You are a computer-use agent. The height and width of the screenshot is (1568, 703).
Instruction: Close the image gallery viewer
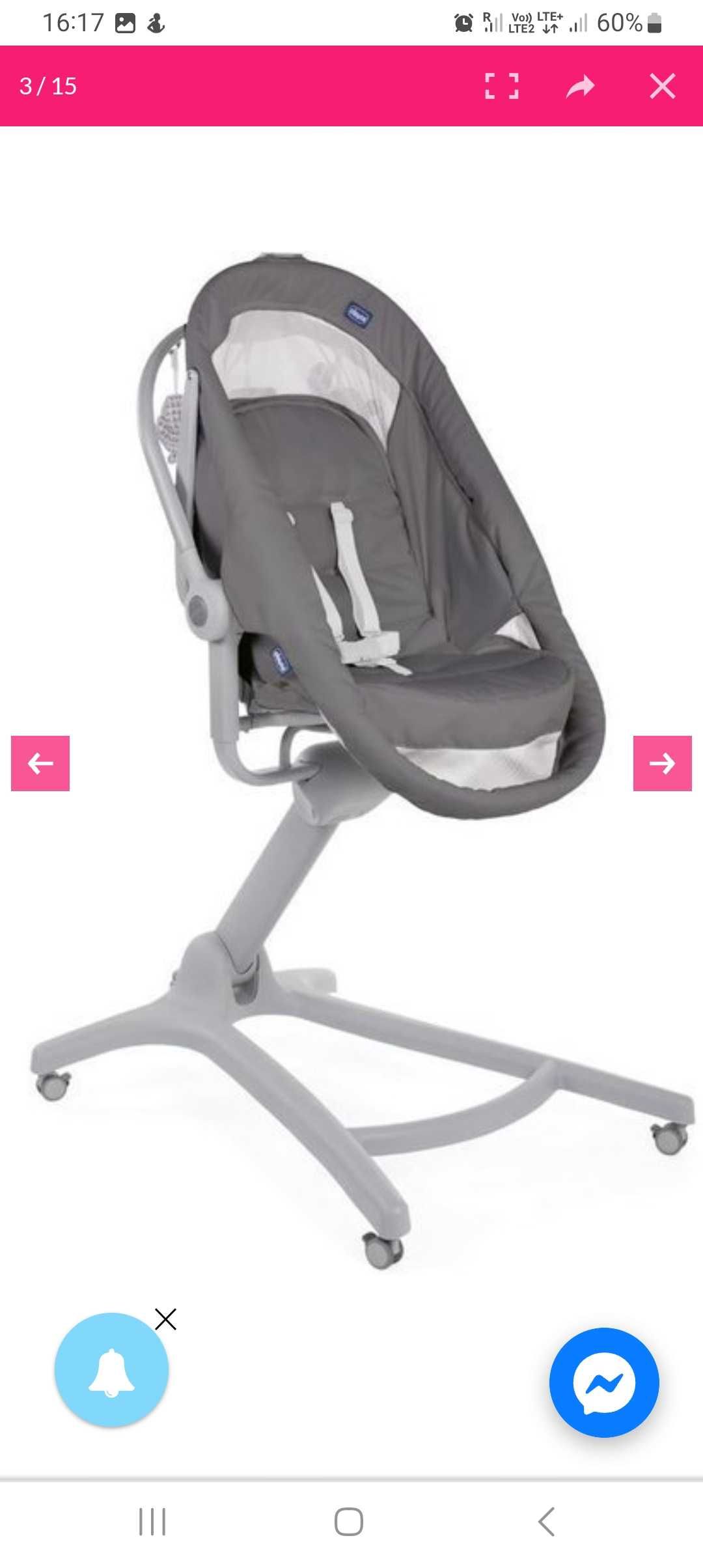[662, 86]
